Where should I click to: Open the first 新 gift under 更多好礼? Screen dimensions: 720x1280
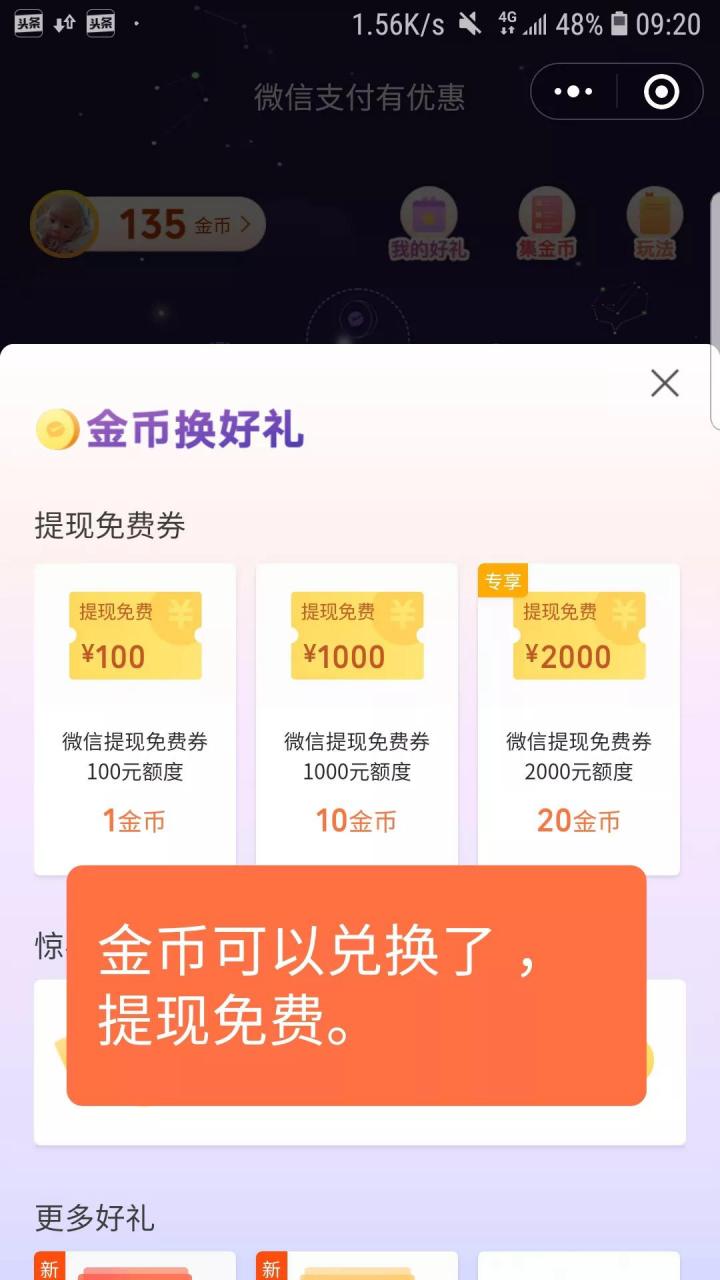click(134, 1265)
